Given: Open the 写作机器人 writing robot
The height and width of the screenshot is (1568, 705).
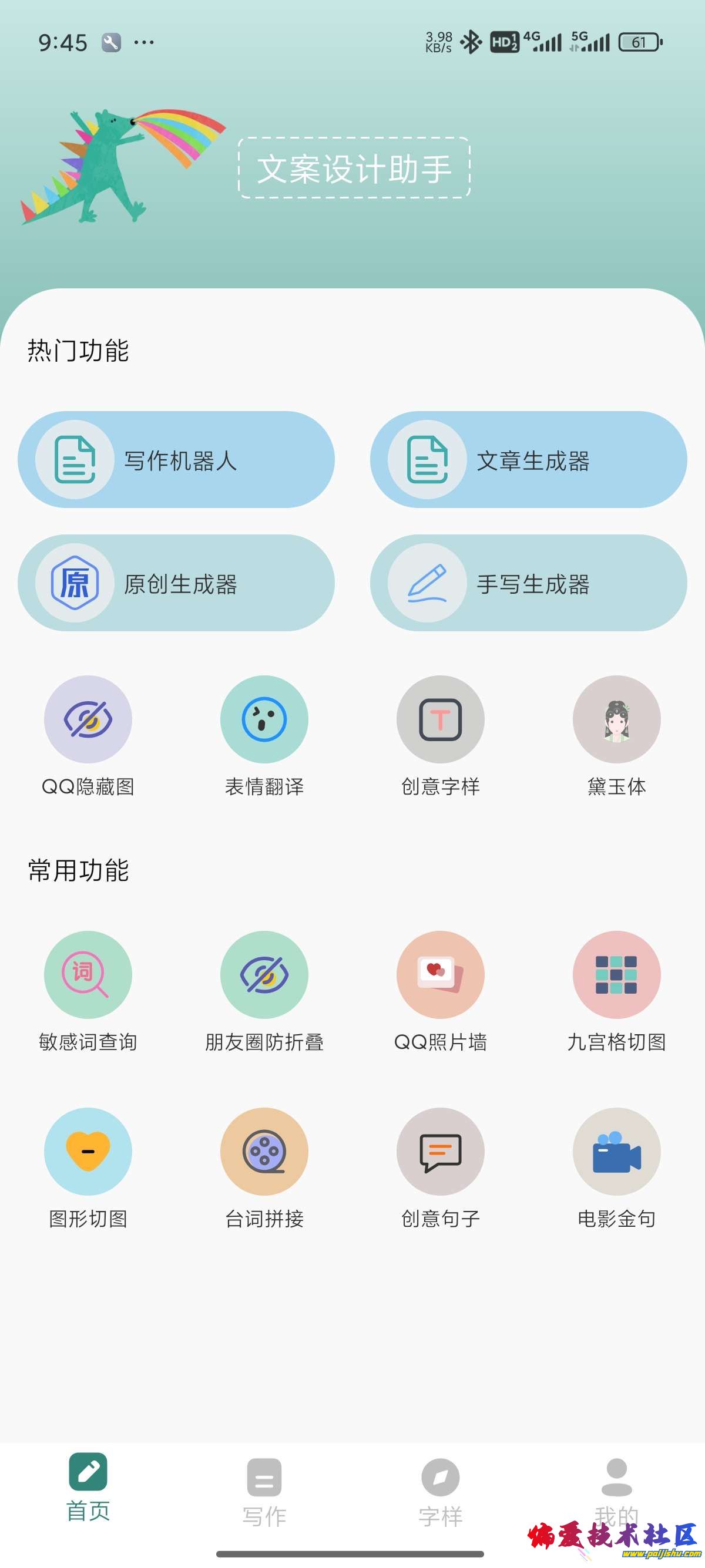Looking at the screenshot, I should pos(176,460).
